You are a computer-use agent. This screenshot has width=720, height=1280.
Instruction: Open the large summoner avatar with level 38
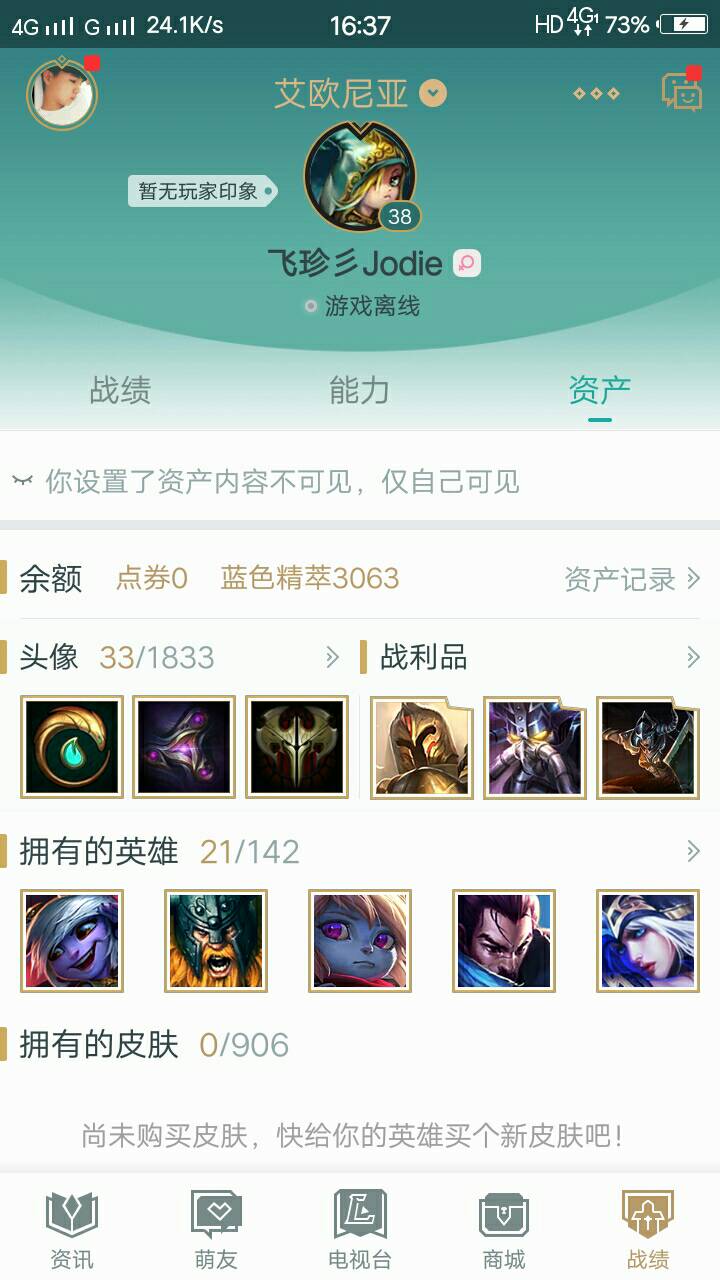[x=360, y=177]
